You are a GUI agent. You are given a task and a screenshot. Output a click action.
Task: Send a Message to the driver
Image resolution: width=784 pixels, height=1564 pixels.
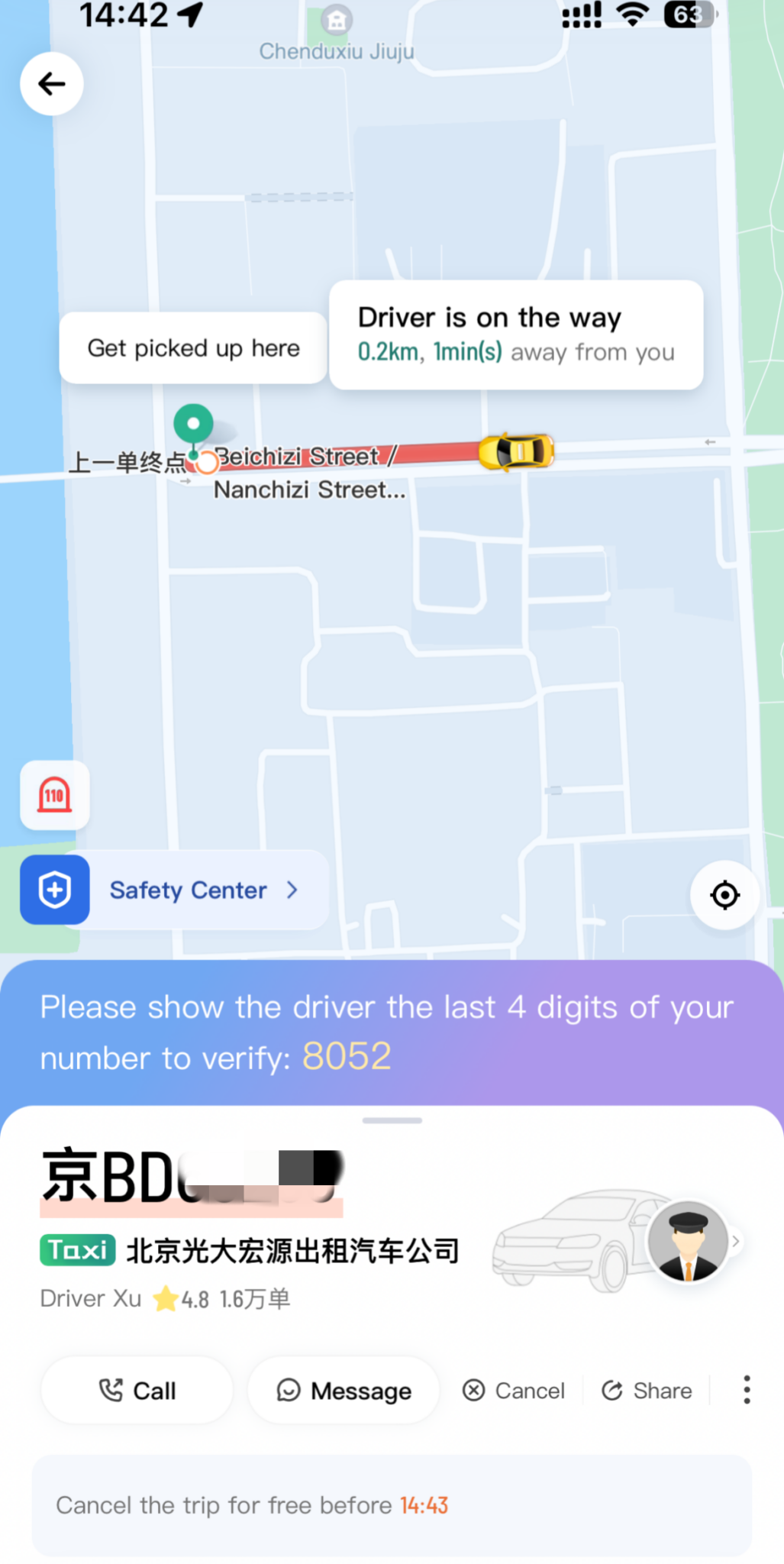343,1390
